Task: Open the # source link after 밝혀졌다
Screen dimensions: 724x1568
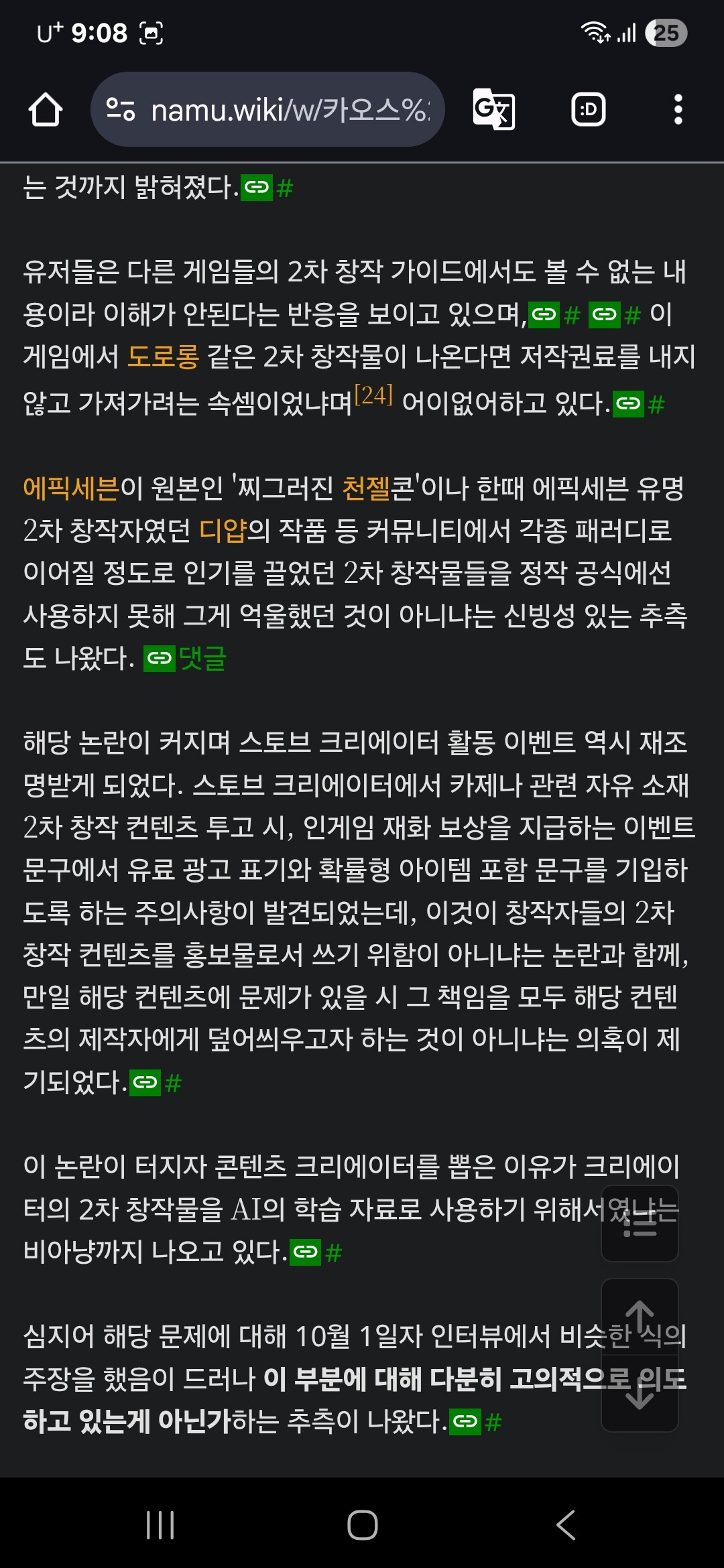Action: [284, 188]
